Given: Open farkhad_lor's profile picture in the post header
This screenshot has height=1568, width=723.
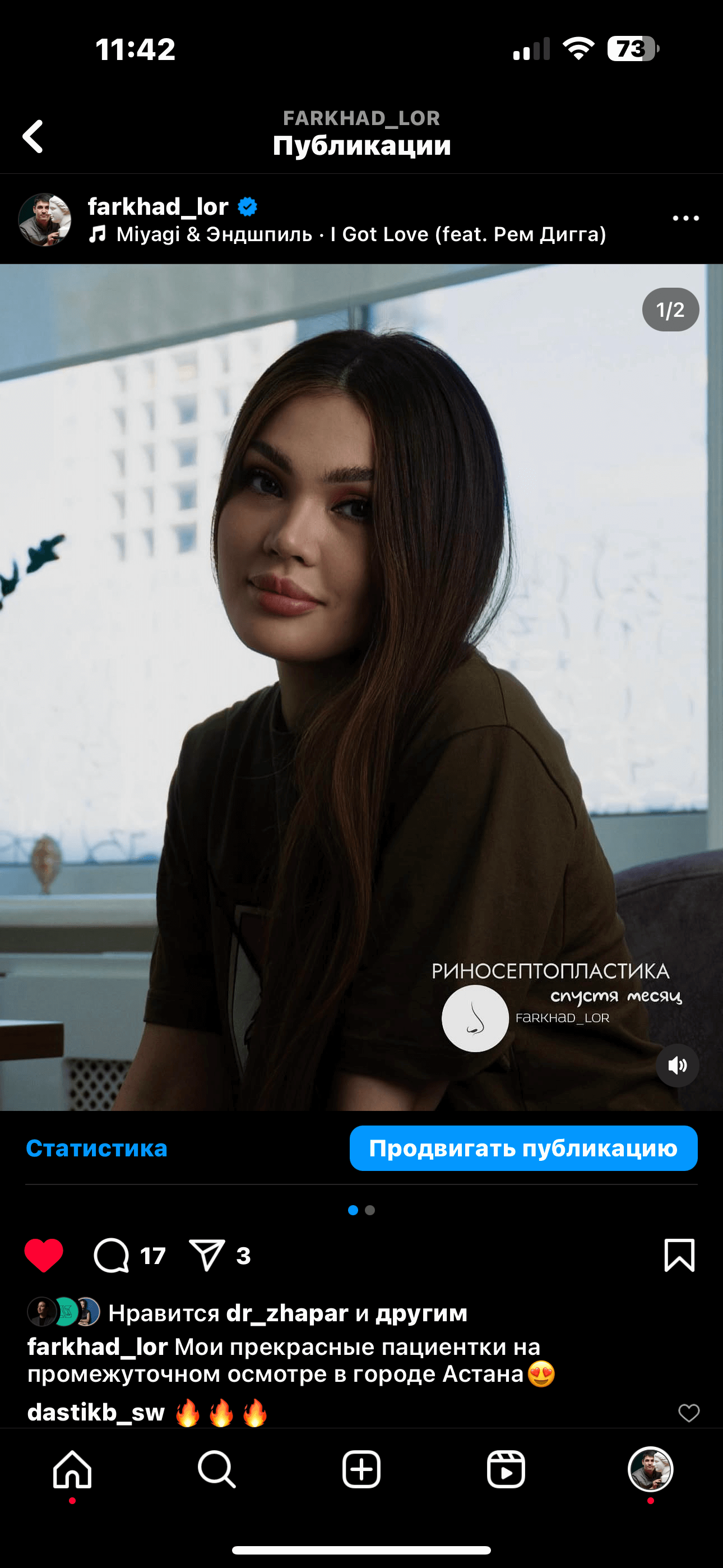Looking at the screenshot, I should [x=44, y=220].
